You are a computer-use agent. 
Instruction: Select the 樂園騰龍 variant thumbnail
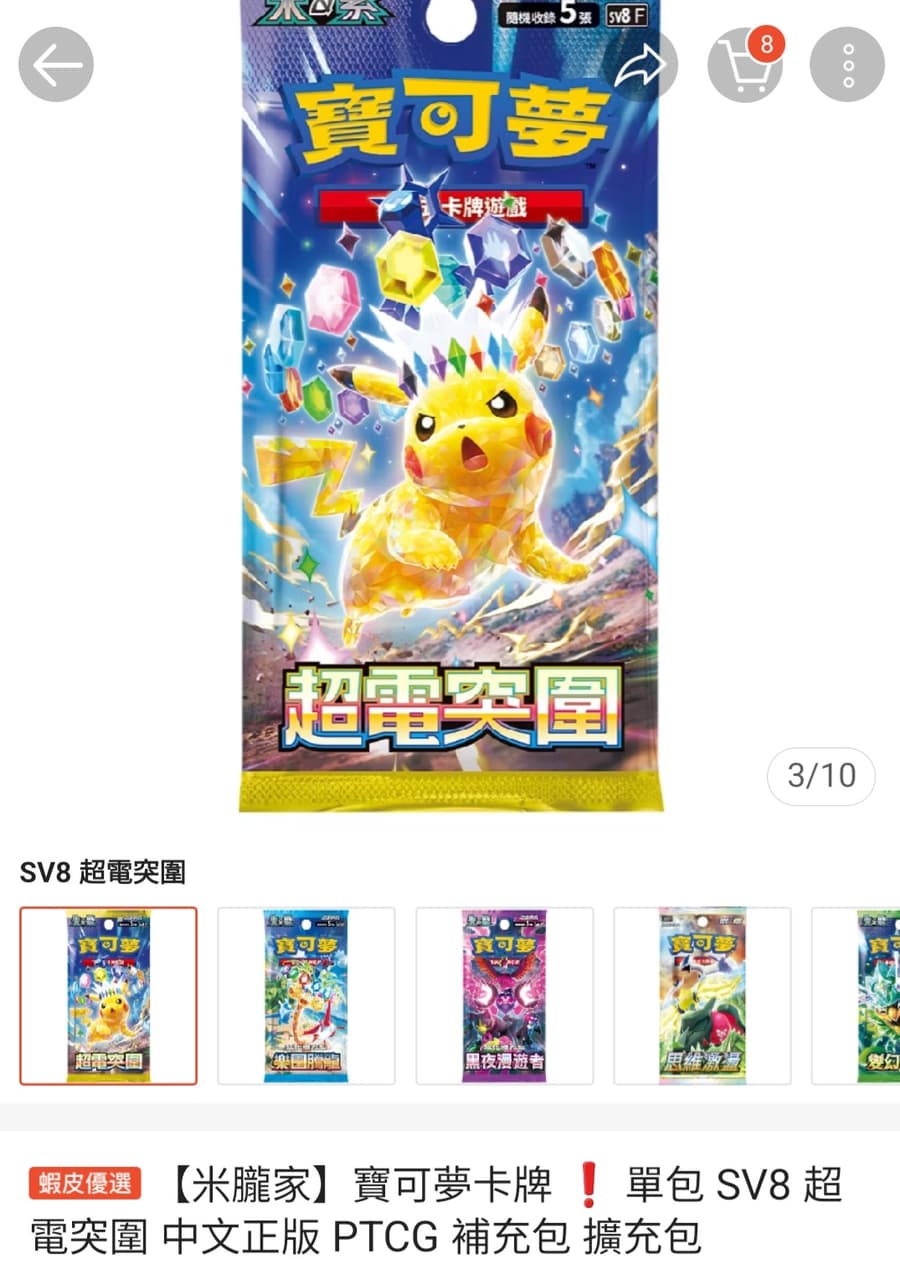(306, 995)
